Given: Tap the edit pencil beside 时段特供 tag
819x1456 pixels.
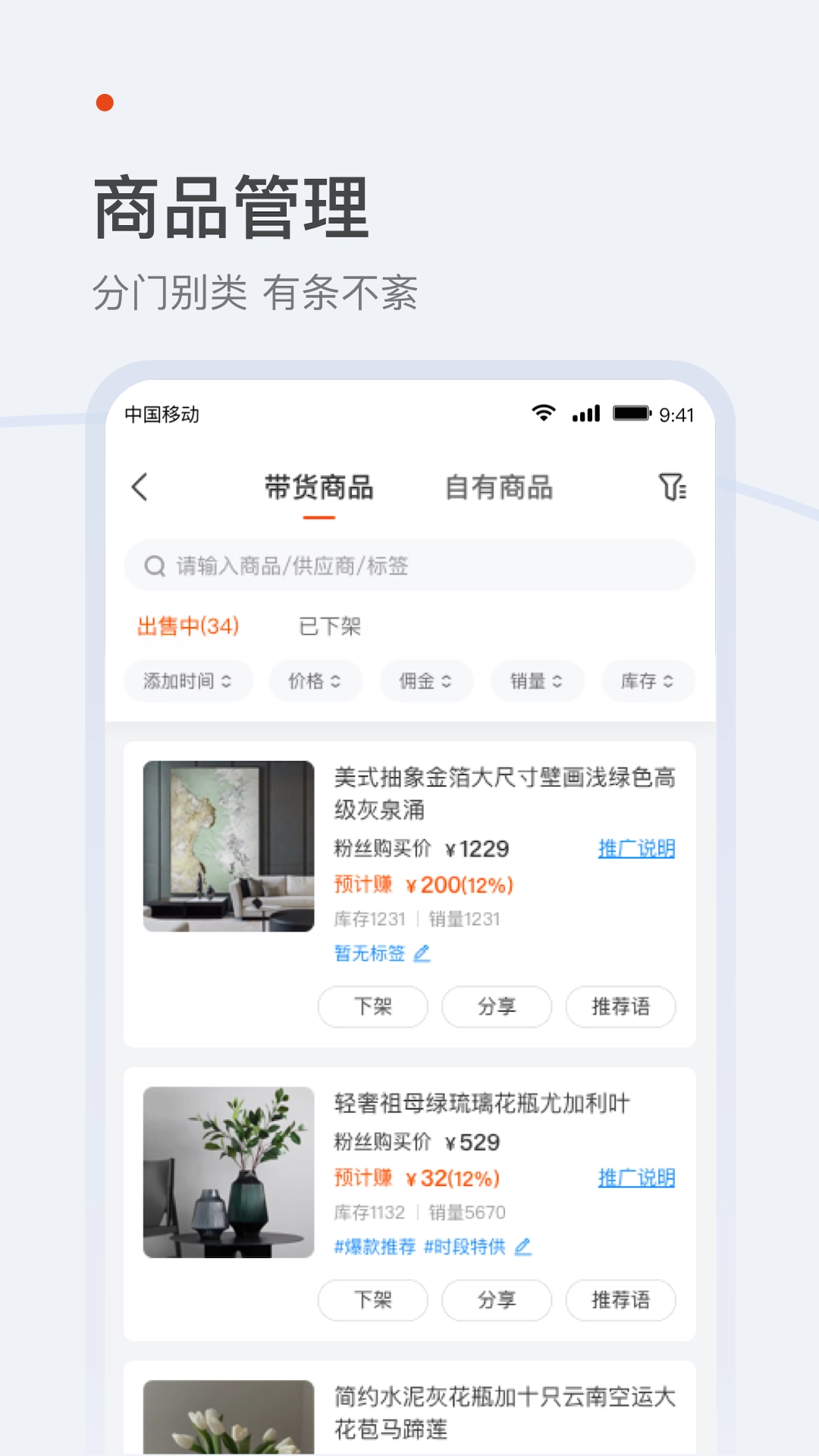Looking at the screenshot, I should [x=522, y=1247].
